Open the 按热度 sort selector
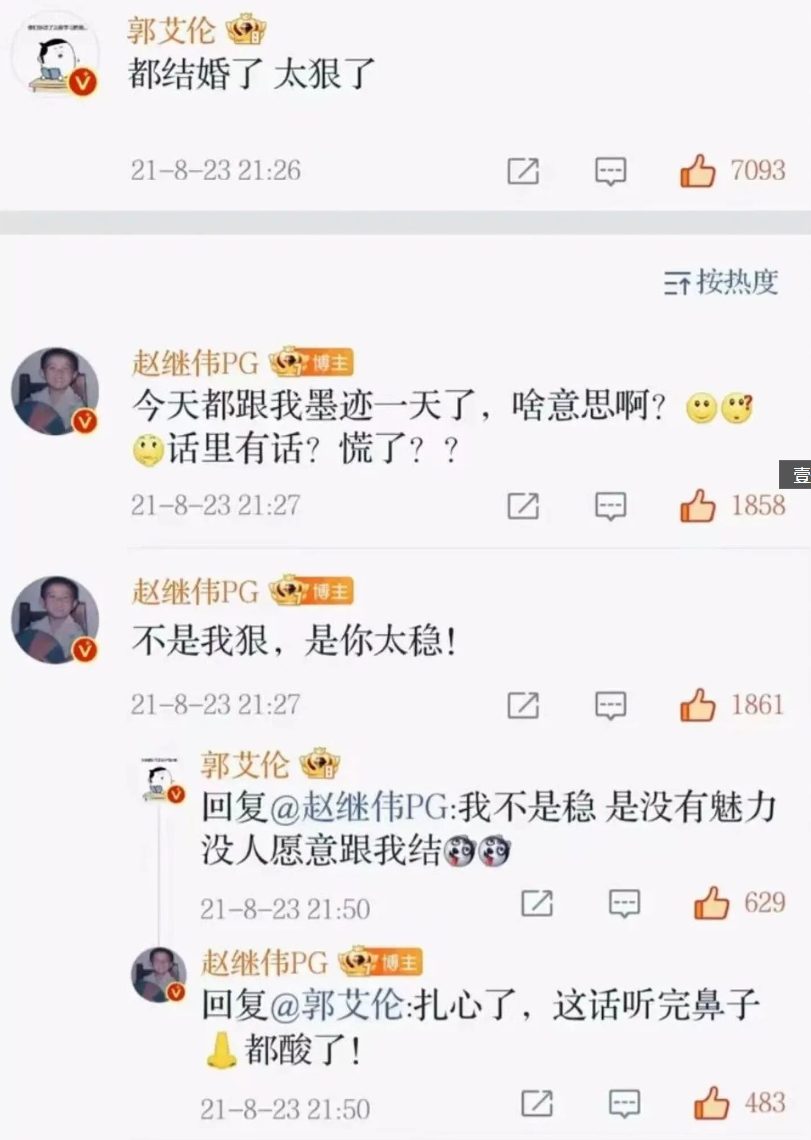This screenshot has height=1140, width=811. pyautogui.click(x=721, y=283)
